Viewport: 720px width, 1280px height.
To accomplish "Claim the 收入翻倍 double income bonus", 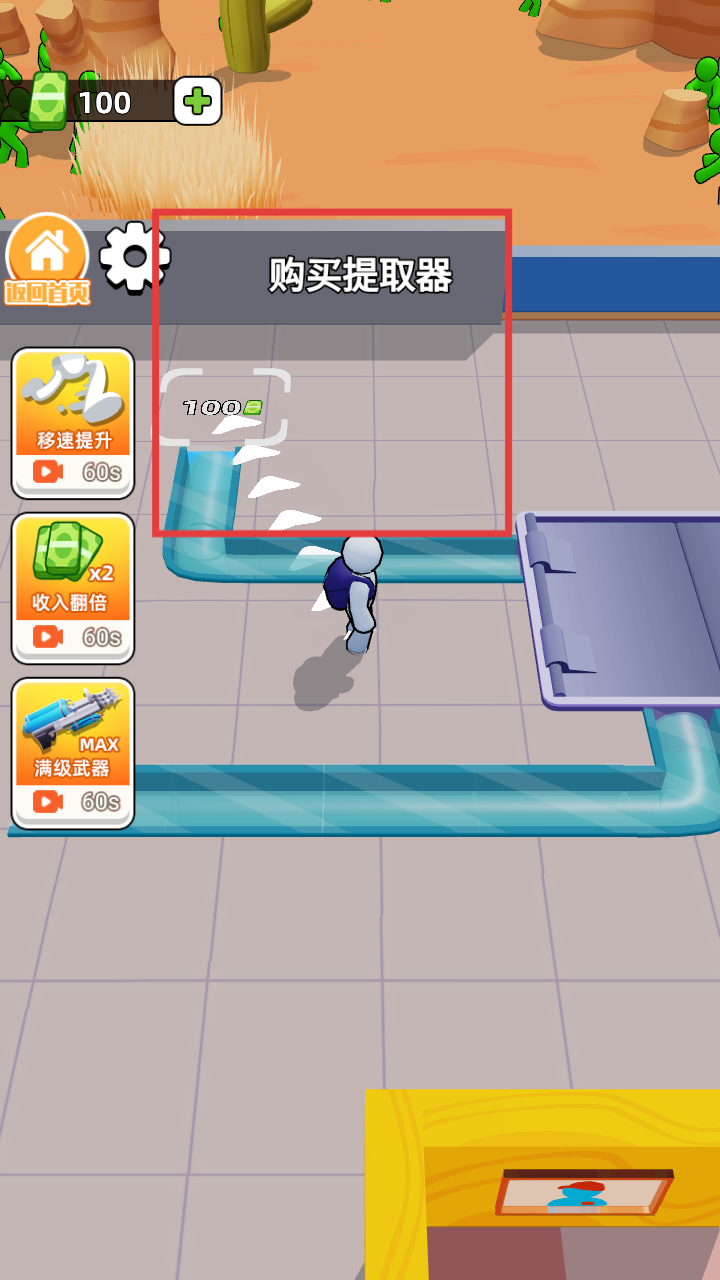I will coord(73,588).
